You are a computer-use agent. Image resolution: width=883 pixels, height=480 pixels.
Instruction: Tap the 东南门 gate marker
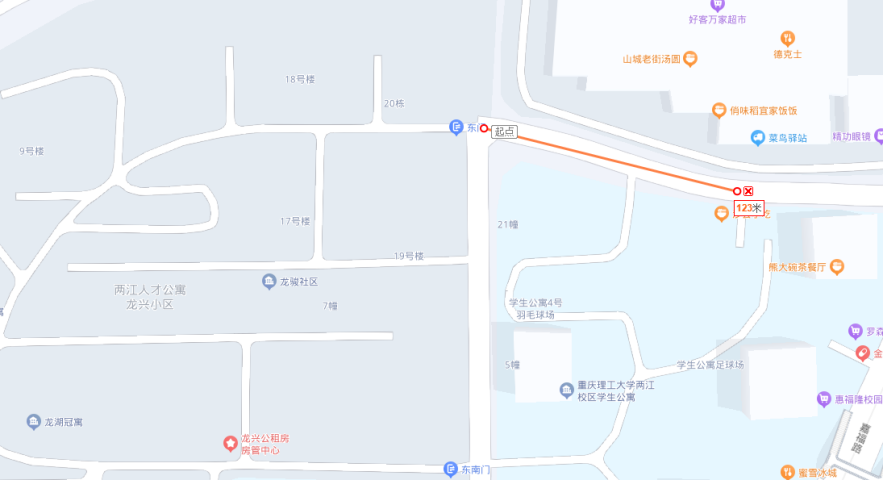[x=450, y=468]
